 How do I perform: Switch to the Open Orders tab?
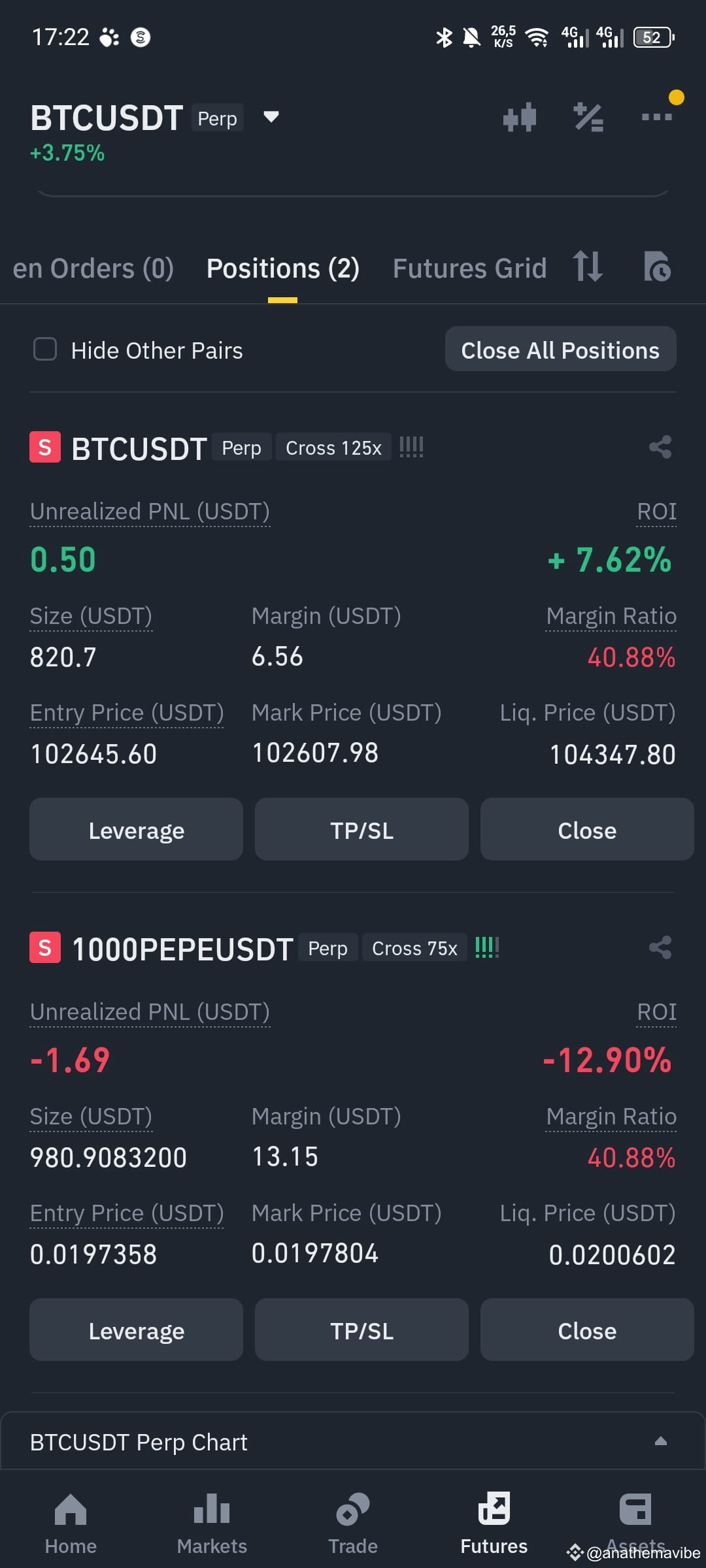93,268
